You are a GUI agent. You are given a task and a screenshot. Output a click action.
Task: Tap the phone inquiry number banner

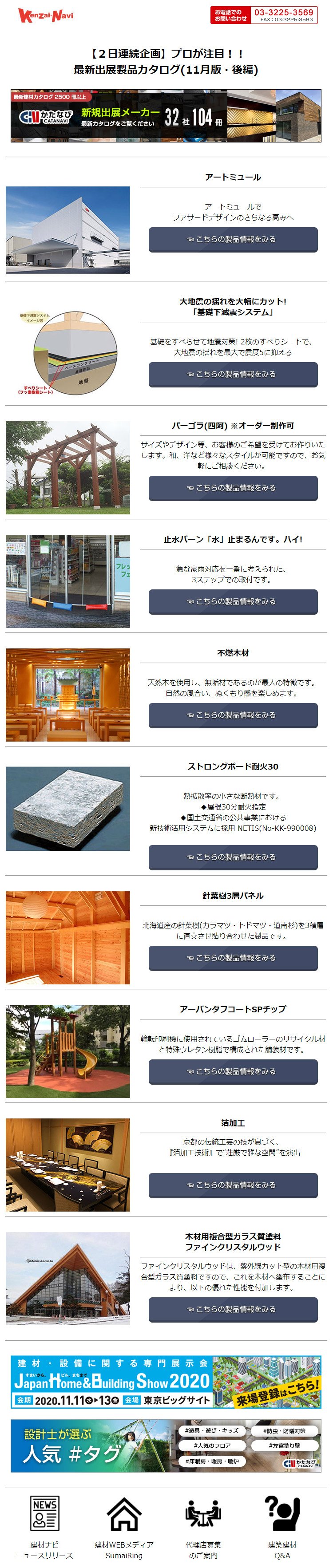click(x=264, y=15)
